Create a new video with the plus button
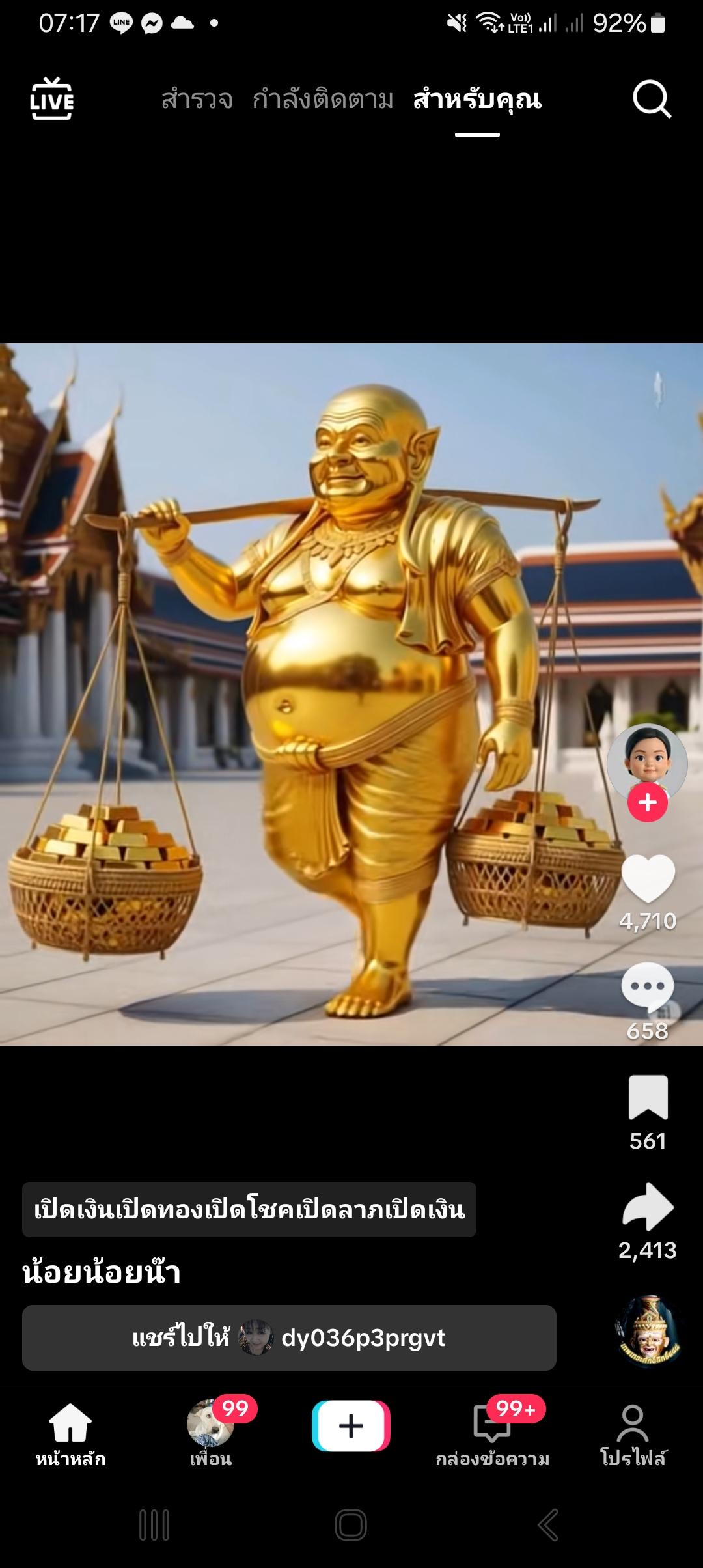Viewport: 703px width, 1568px height. (x=351, y=1426)
